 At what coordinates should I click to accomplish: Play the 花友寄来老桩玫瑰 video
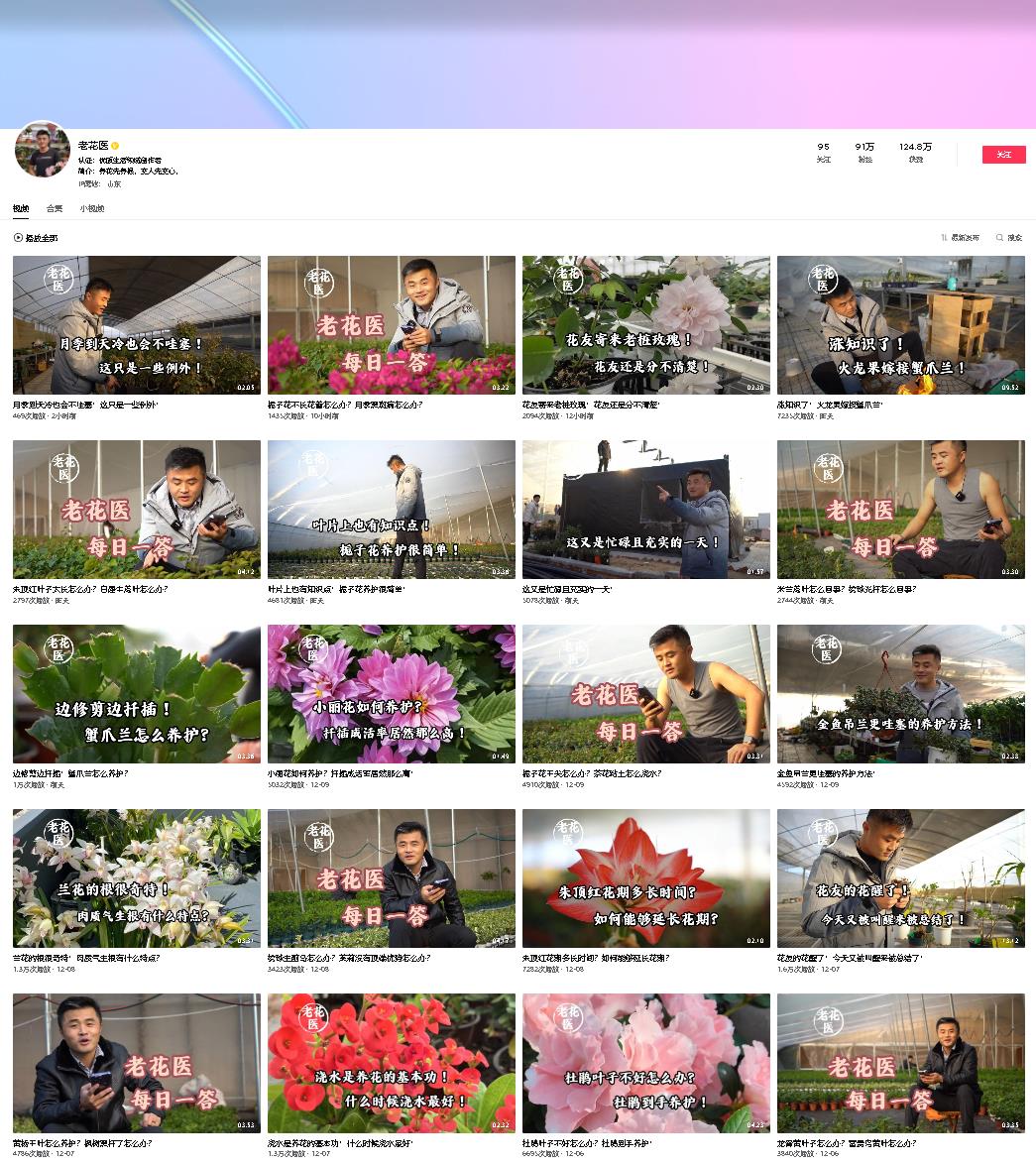pos(645,325)
